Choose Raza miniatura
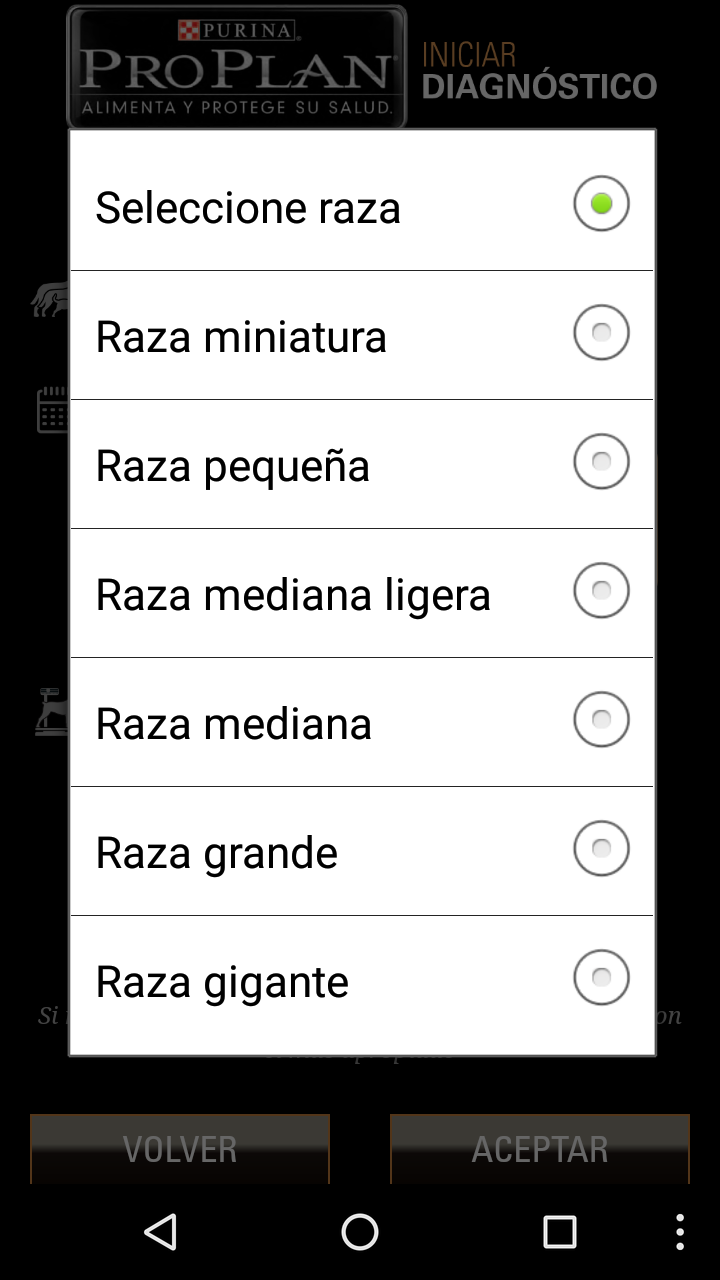The width and height of the screenshot is (720, 1280). pos(361,335)
